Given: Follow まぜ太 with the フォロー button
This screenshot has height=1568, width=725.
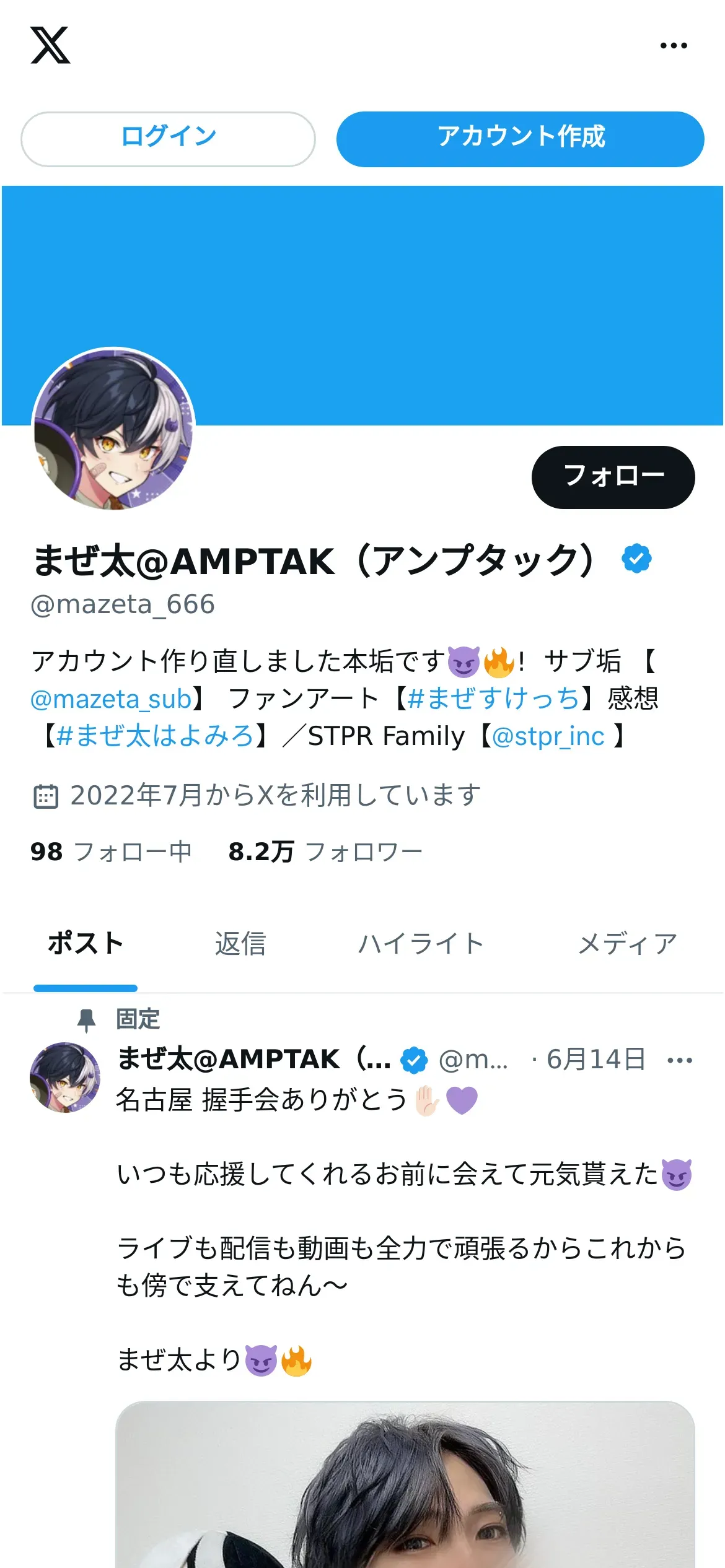Looking at the screenshot, I should pyautogui.click(x=613, y=477).
